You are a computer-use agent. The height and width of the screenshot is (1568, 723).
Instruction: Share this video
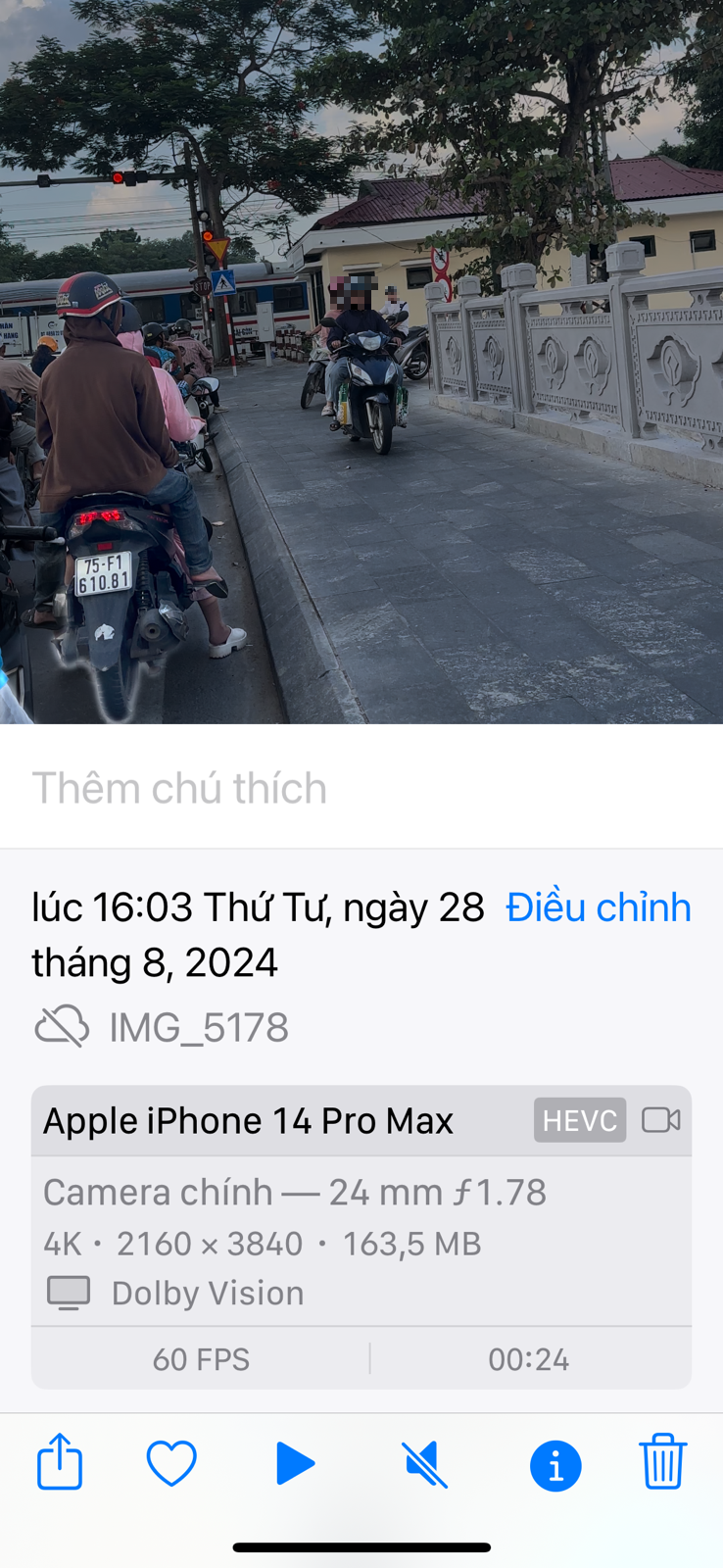[x=60, y=1462]
